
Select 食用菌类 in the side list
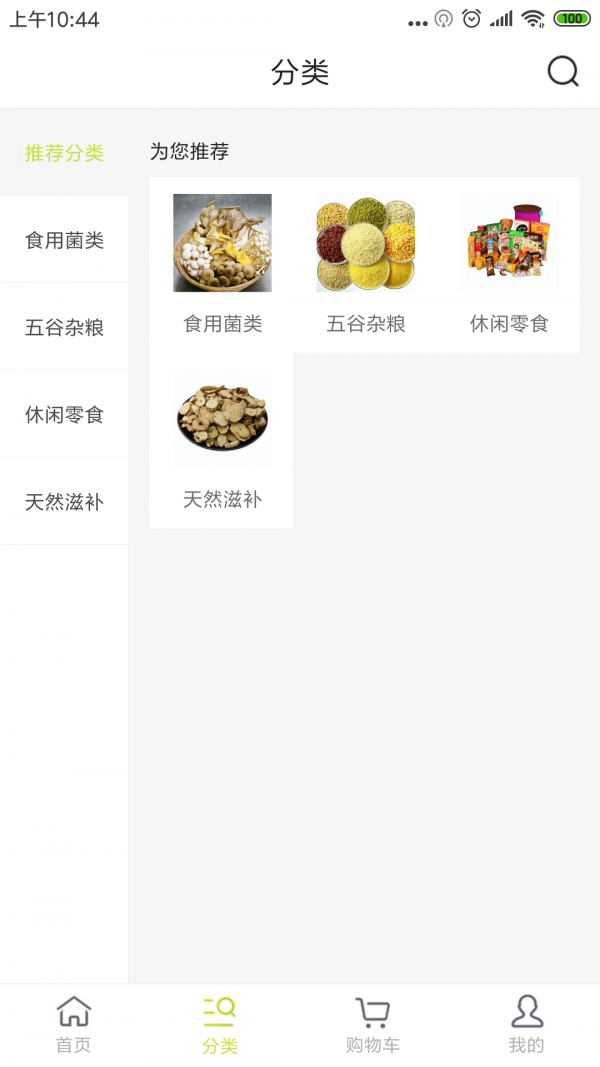(64, 240)
